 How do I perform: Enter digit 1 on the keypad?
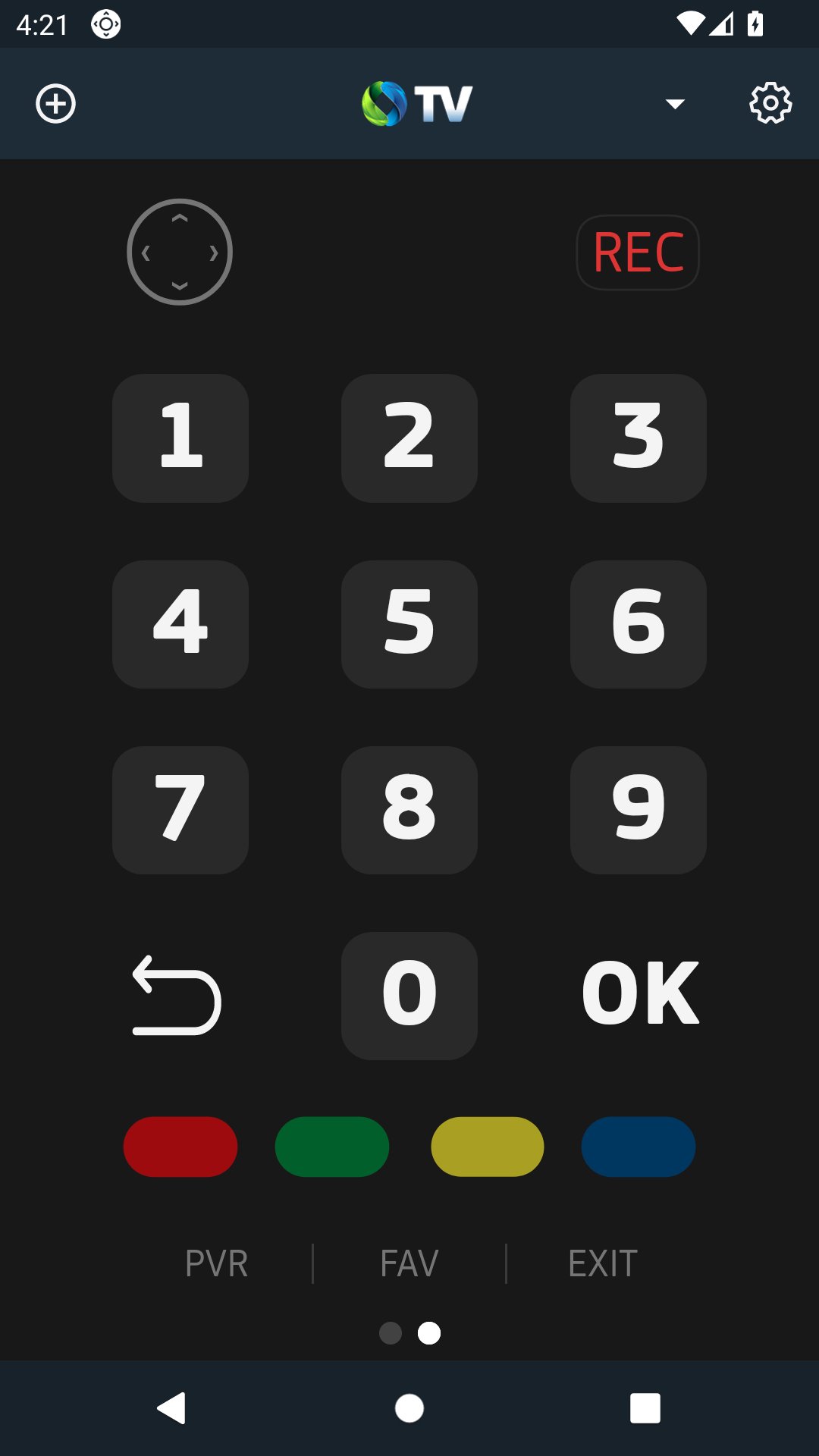tap(180, 438)
